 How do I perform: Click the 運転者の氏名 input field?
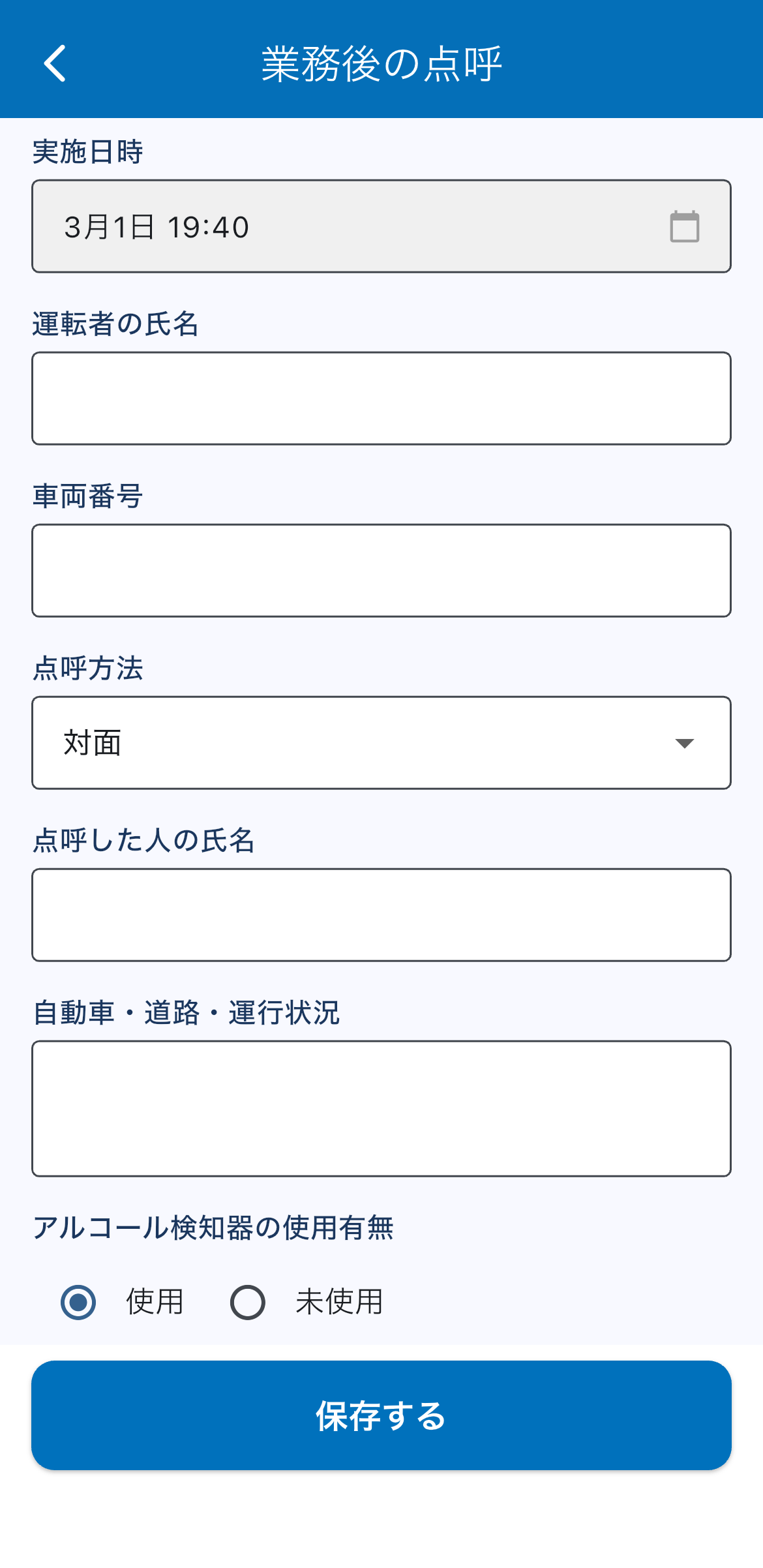[381, 398]
